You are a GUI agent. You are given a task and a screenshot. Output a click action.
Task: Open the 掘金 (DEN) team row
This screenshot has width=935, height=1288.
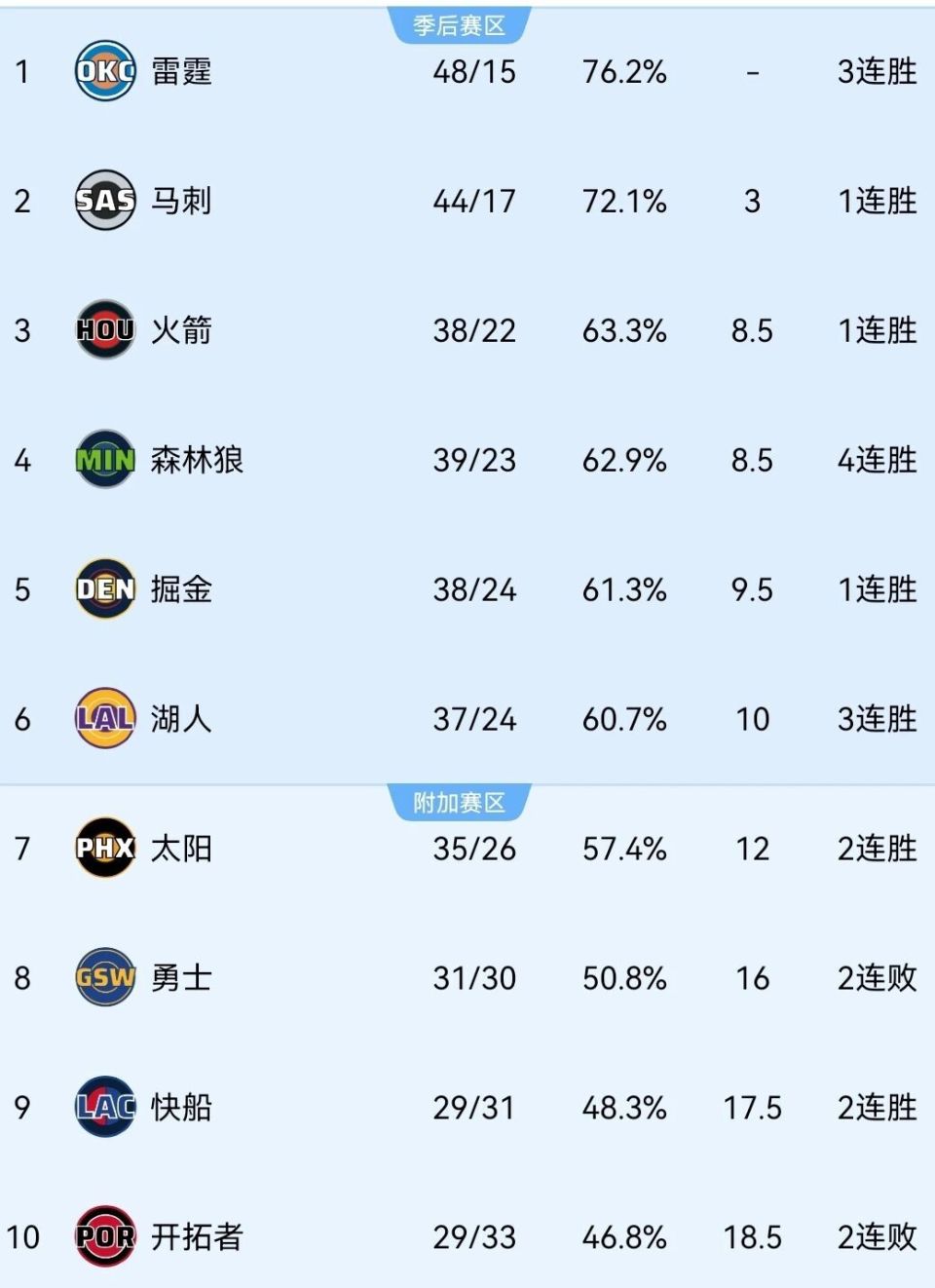[x=181, y=589]
